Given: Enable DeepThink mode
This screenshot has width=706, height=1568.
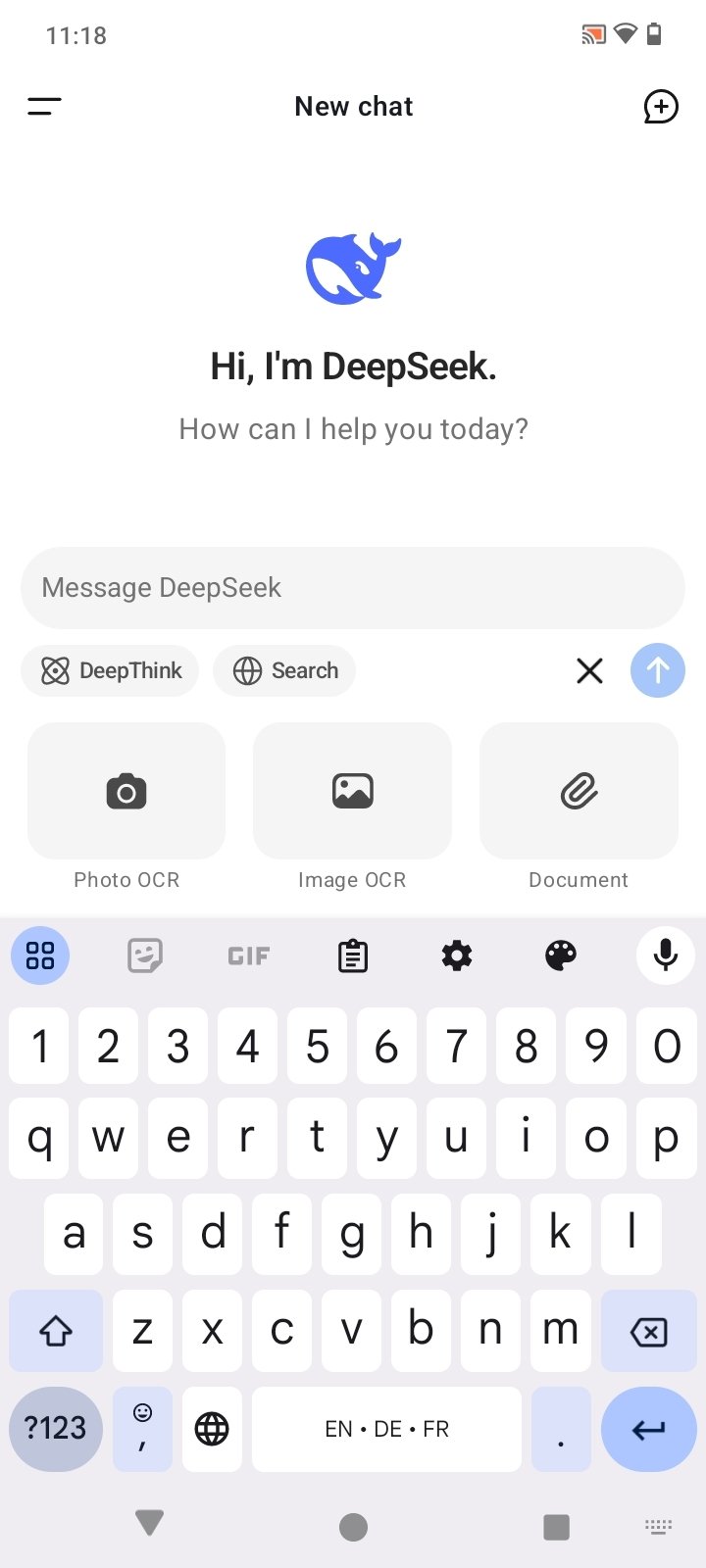Looking at the screenshot, I should click(x=110, y=670).
